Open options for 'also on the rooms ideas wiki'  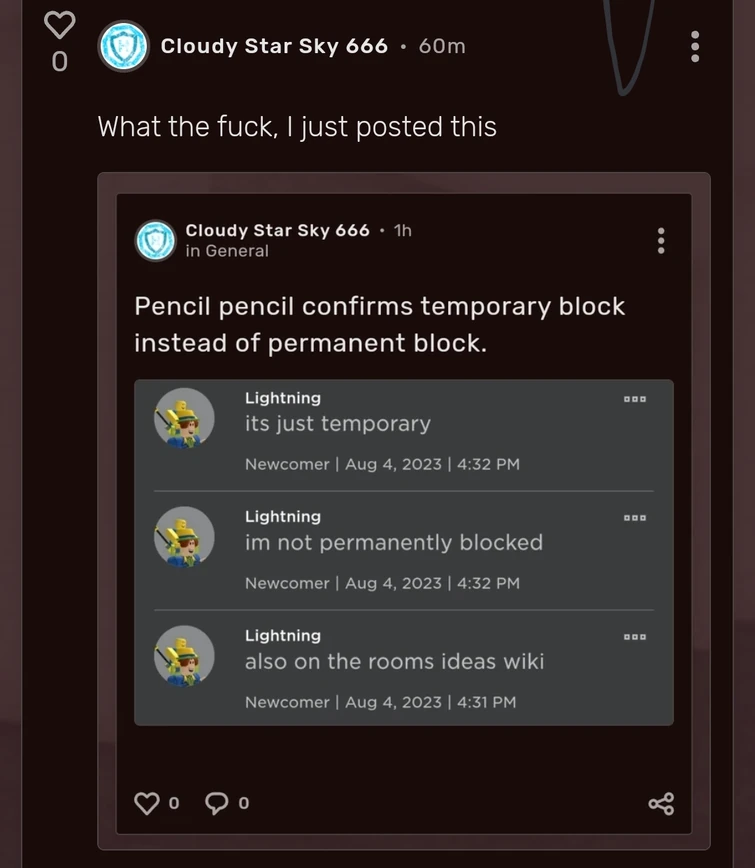[635, 637]
